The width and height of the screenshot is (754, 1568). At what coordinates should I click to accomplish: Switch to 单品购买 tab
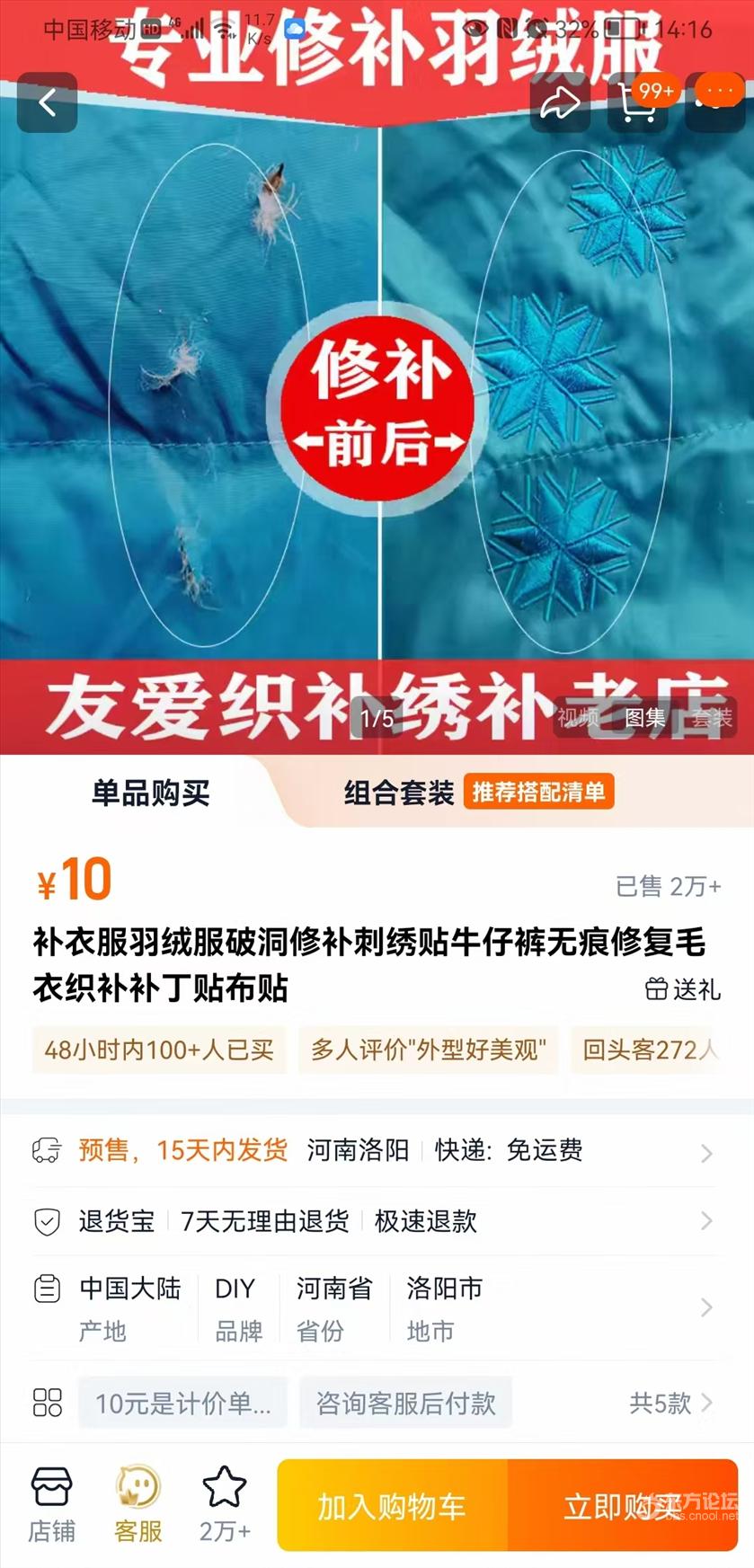(x=150, y=793)
